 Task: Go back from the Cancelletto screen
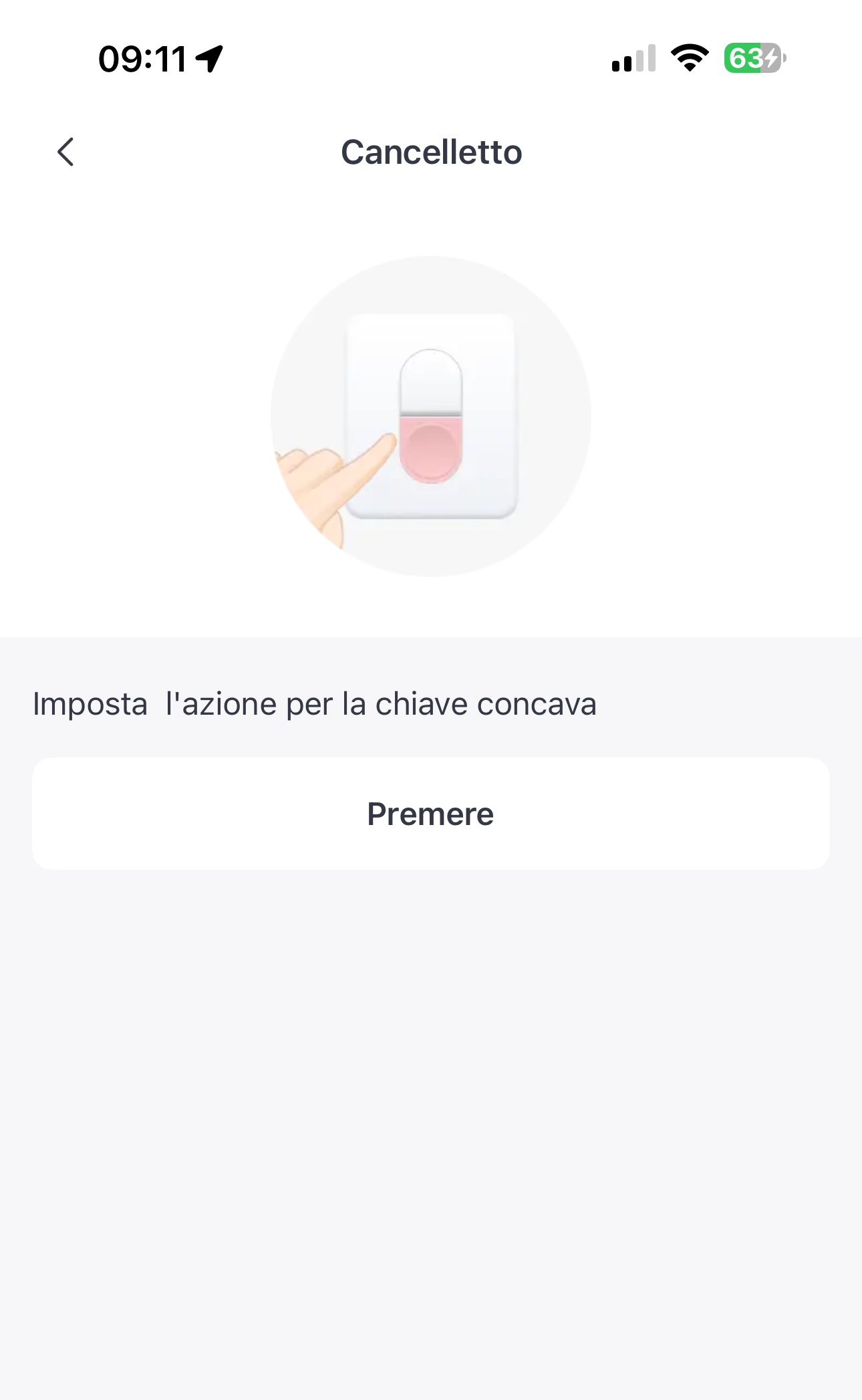click(x=65, y=152)
